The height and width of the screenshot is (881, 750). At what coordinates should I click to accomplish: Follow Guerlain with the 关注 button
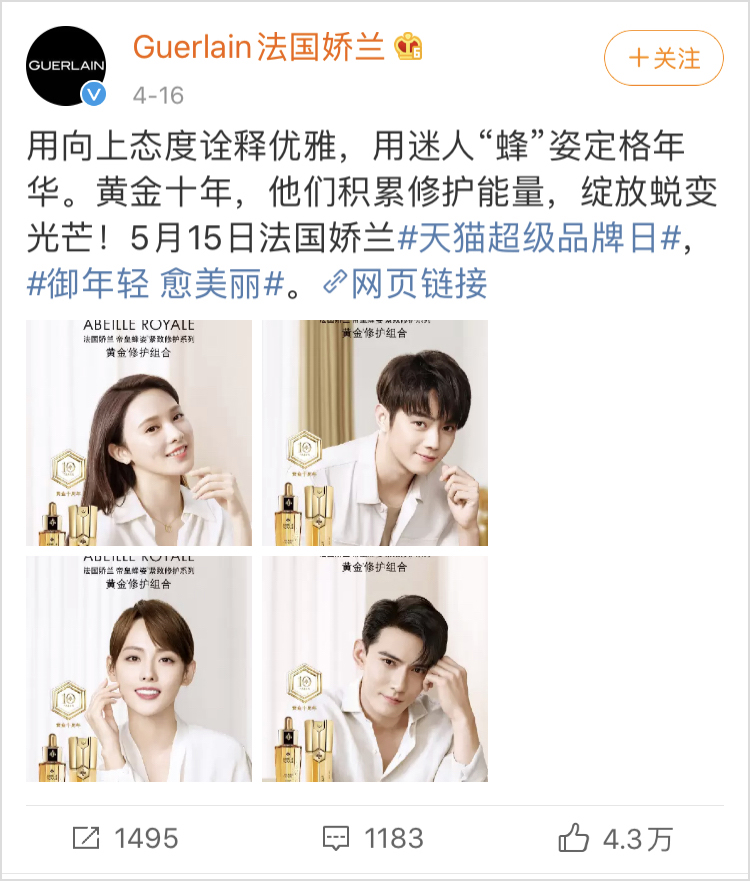(663, 58)
